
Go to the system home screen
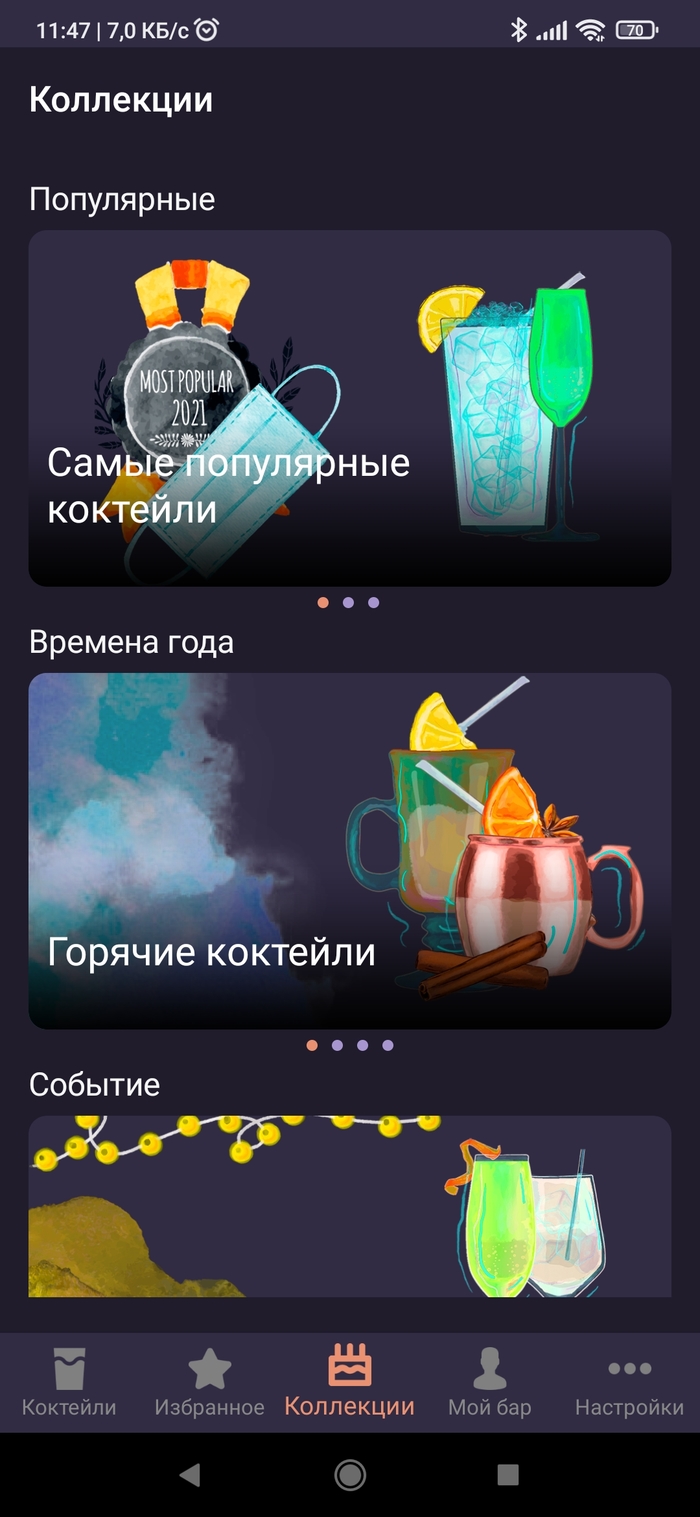[349, 1474]
